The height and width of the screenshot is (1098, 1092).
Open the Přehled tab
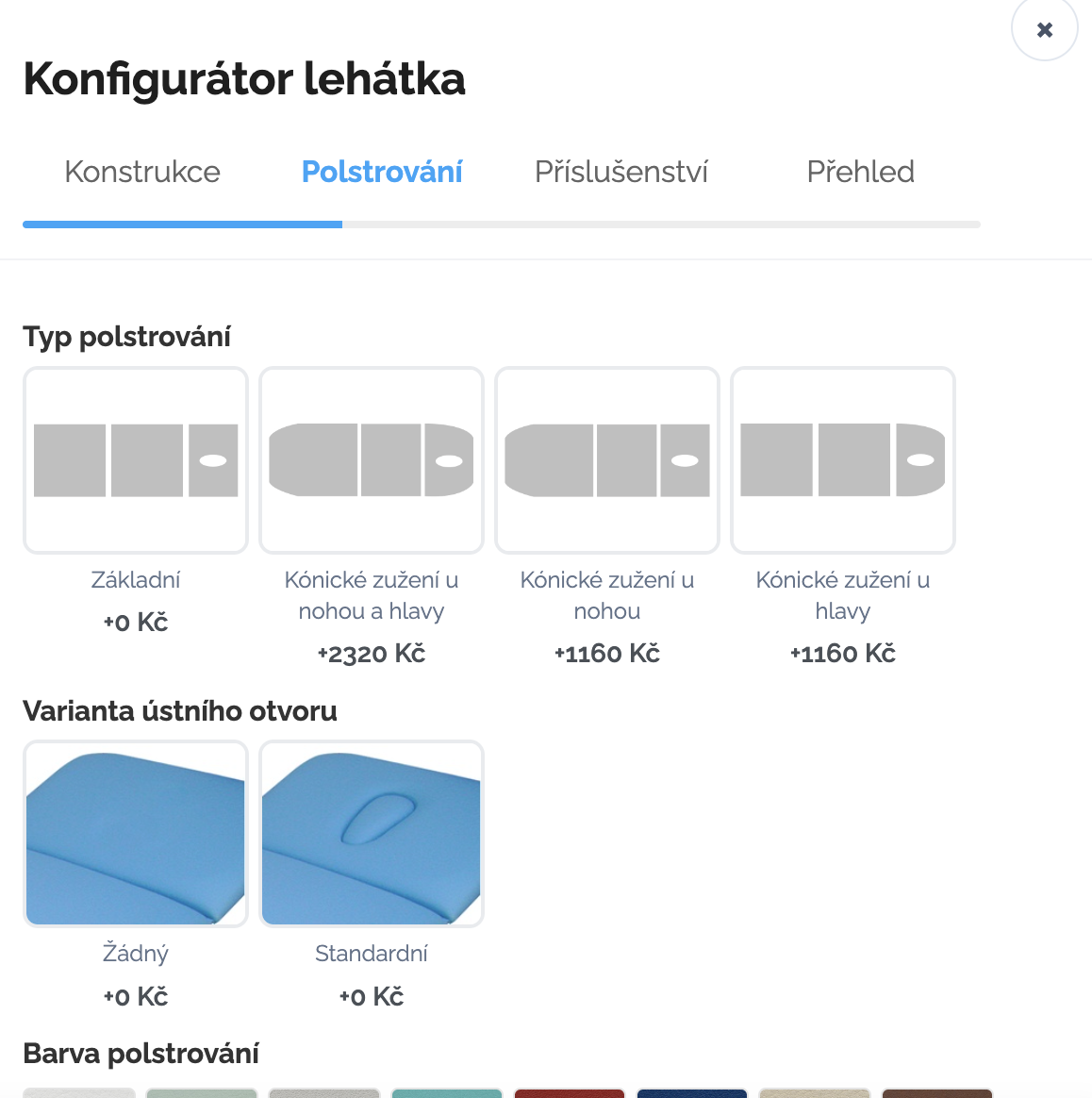[x=861, y=172]
